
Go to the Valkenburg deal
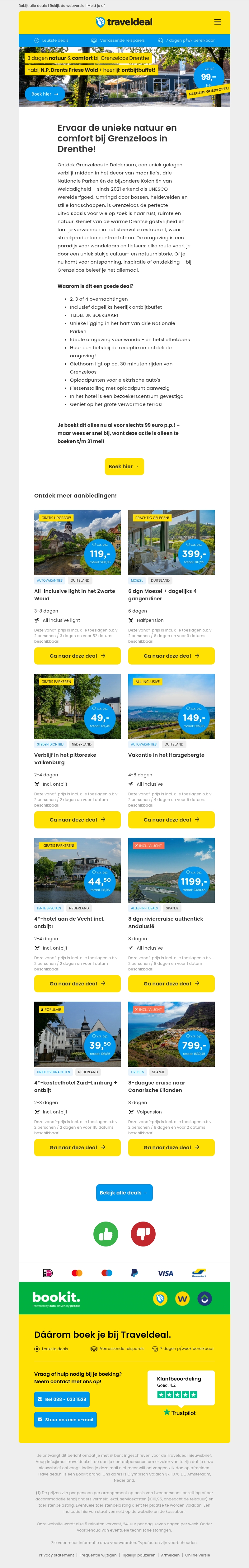click(x=77, y=819)
